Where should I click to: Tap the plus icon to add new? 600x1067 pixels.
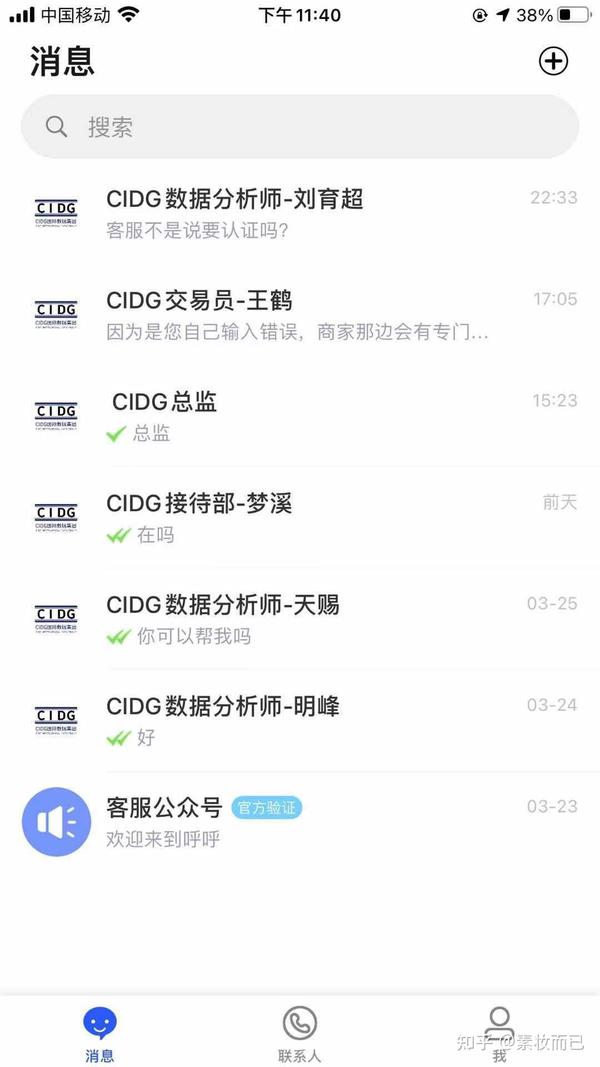click(x=553, y=61)
